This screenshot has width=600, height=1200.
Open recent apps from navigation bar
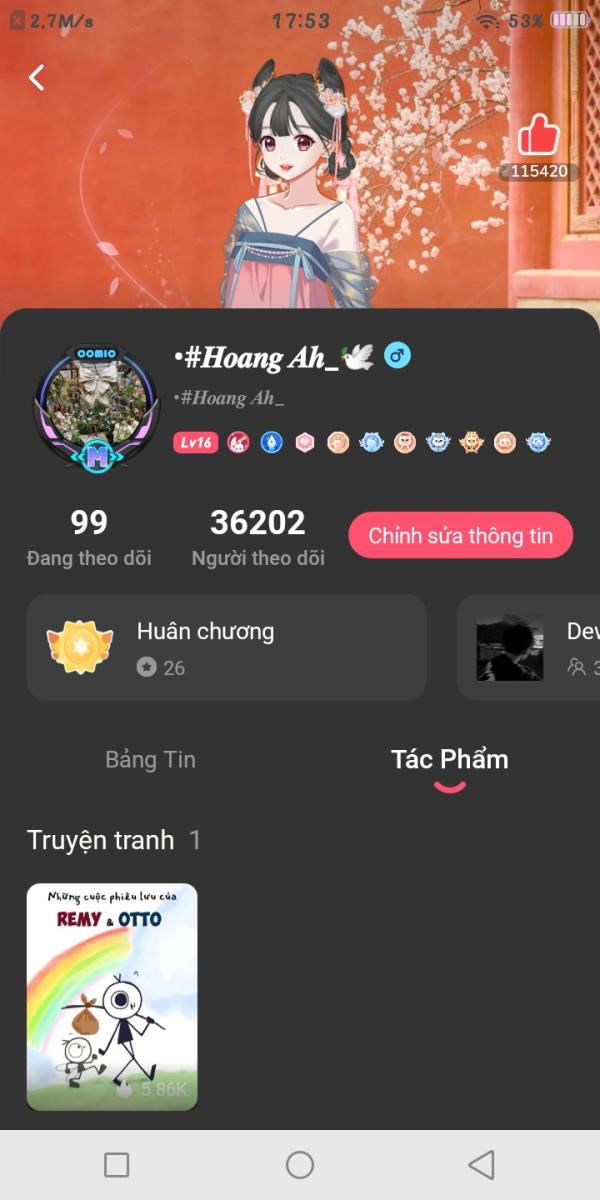pos(117,1165)
